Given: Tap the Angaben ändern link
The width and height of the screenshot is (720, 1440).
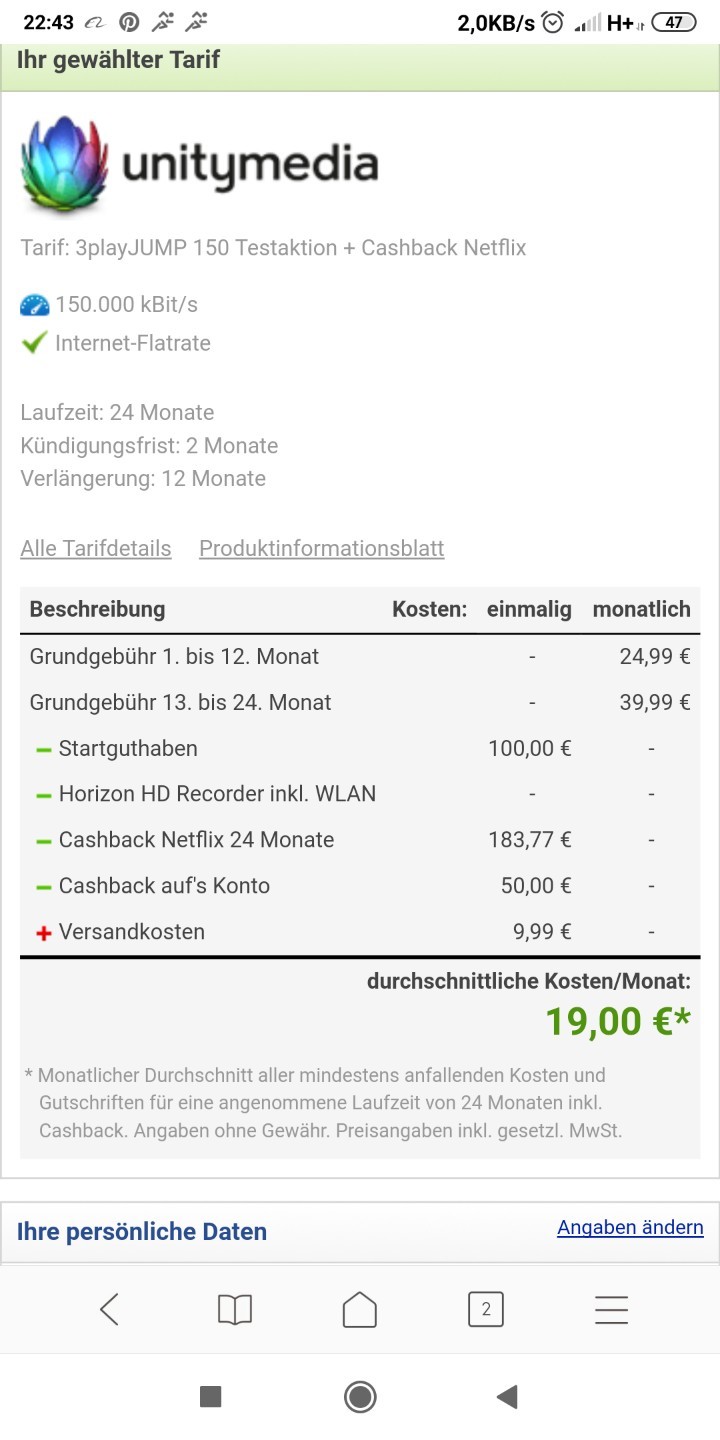Looking at the screenshot, I should (x=630, y=1227).
